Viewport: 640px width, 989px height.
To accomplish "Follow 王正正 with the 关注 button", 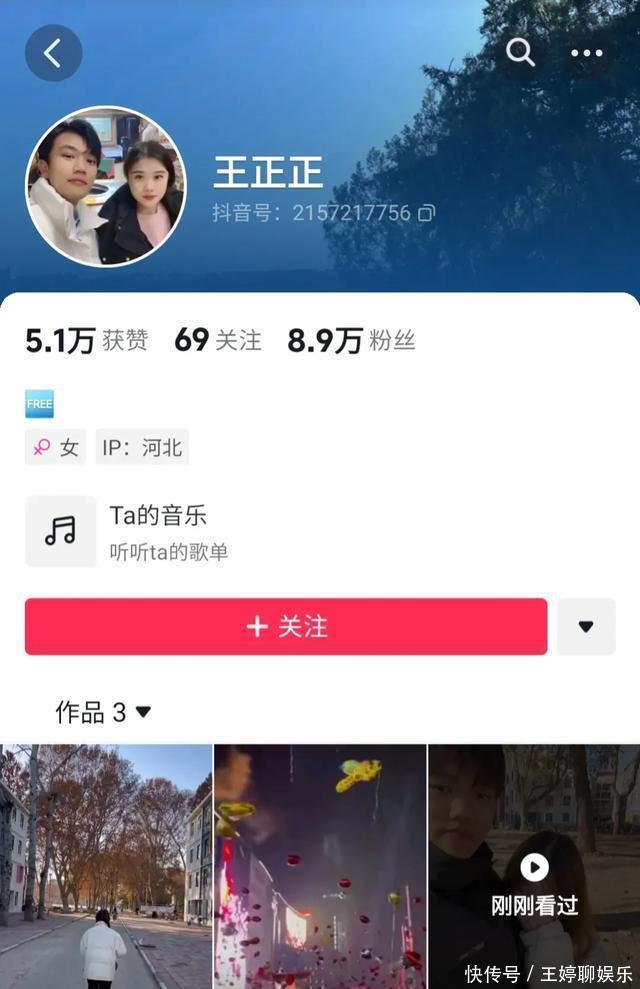I will coord(286,627).
